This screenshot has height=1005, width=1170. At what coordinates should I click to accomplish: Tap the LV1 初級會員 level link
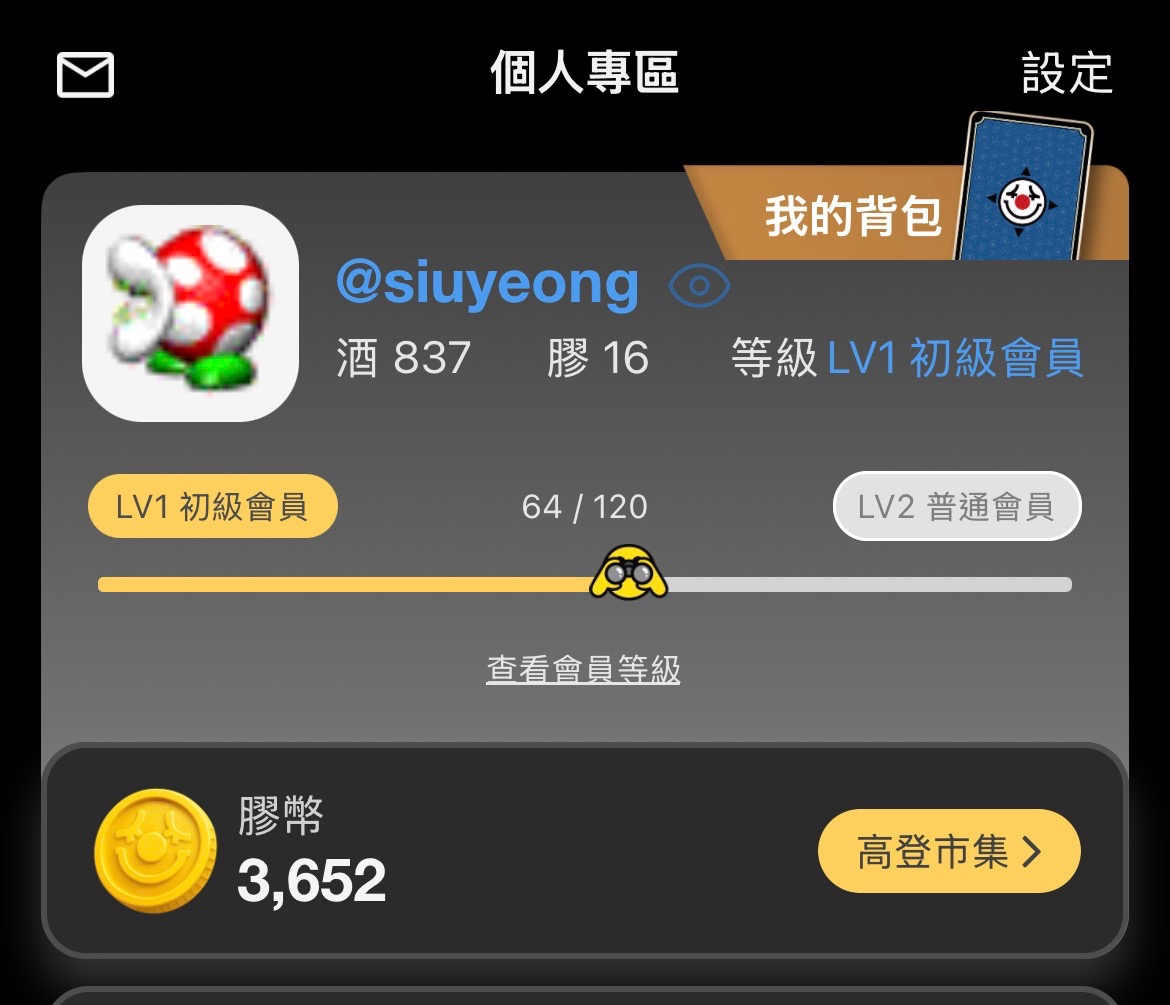click(955, 357)
